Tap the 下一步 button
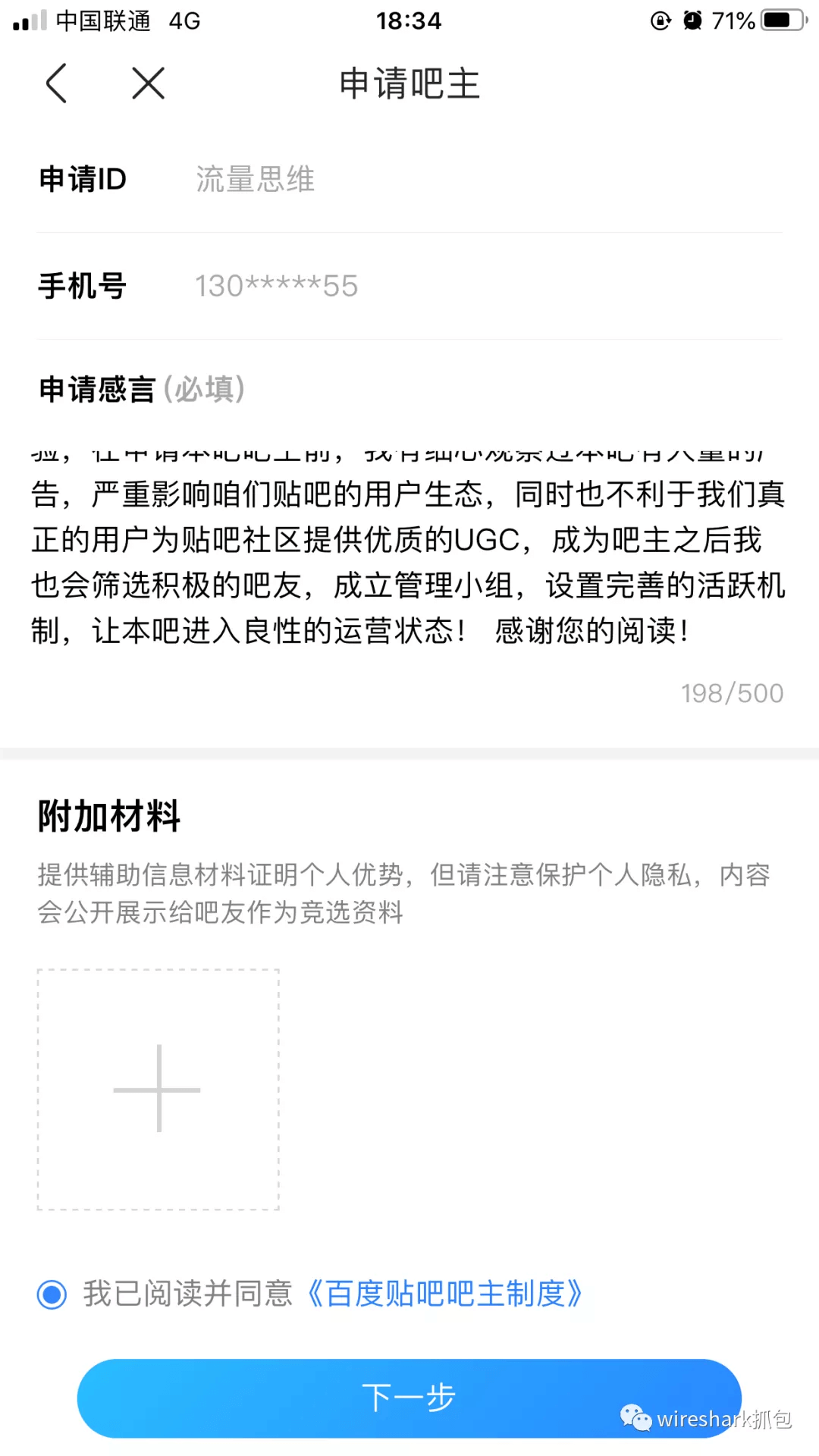The image size is (819, 1456). coord(409,1398)
